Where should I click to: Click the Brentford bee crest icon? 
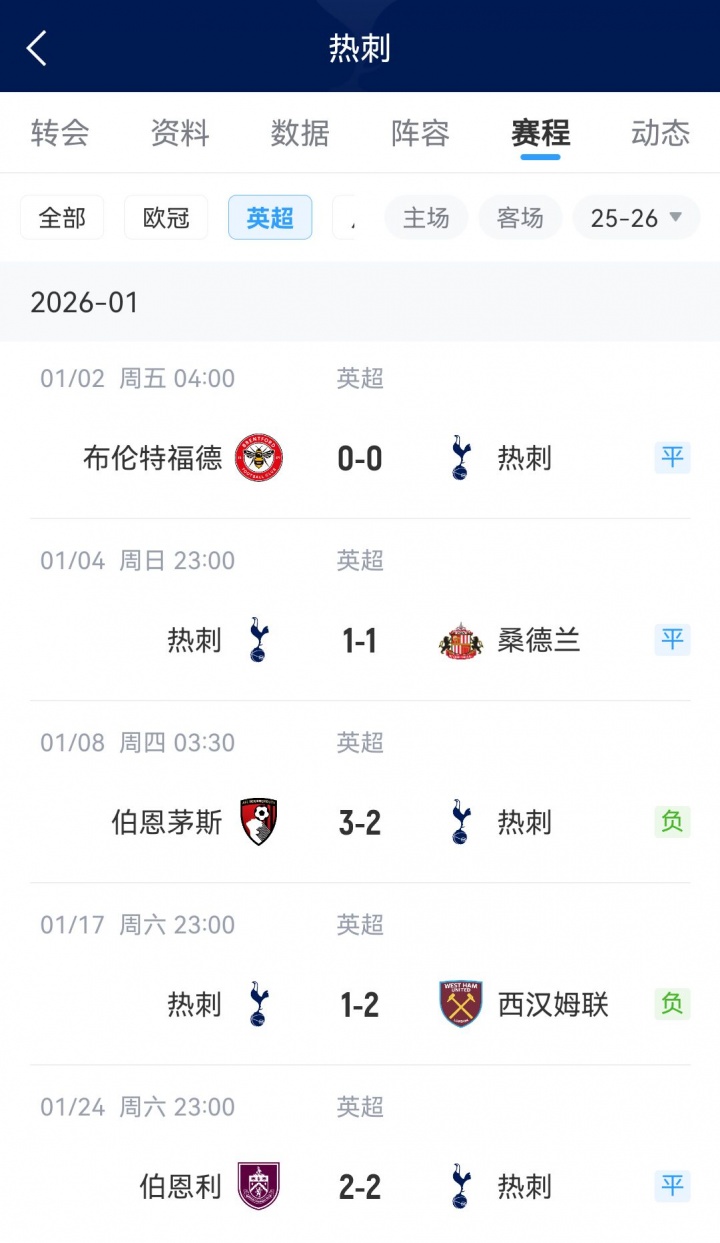(260, 457)
